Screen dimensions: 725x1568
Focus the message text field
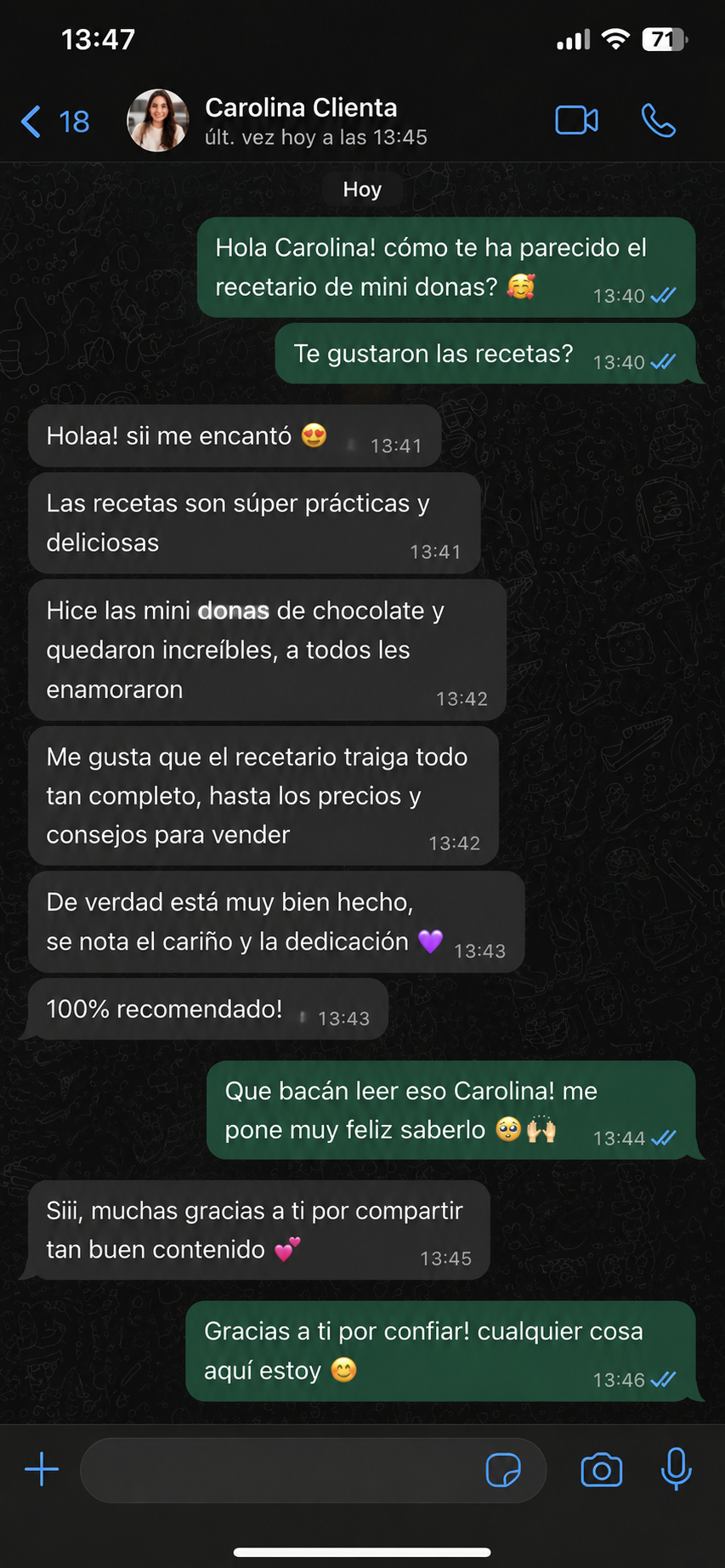pyautogui.click(x=280, y=1470)
